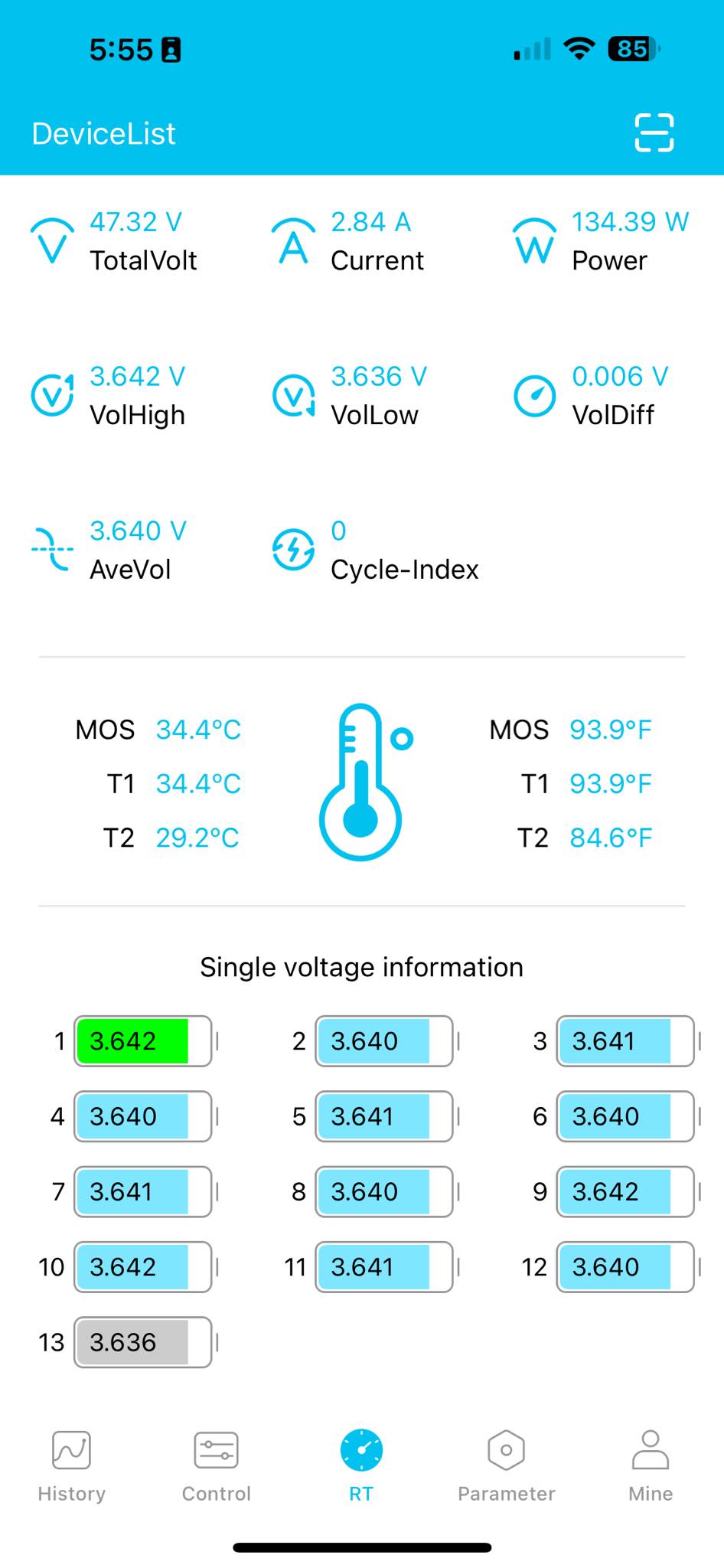Tap the VolLow gauge icon
The width and height of the screenshot is (724, 1568).
[x=292, y=395]
